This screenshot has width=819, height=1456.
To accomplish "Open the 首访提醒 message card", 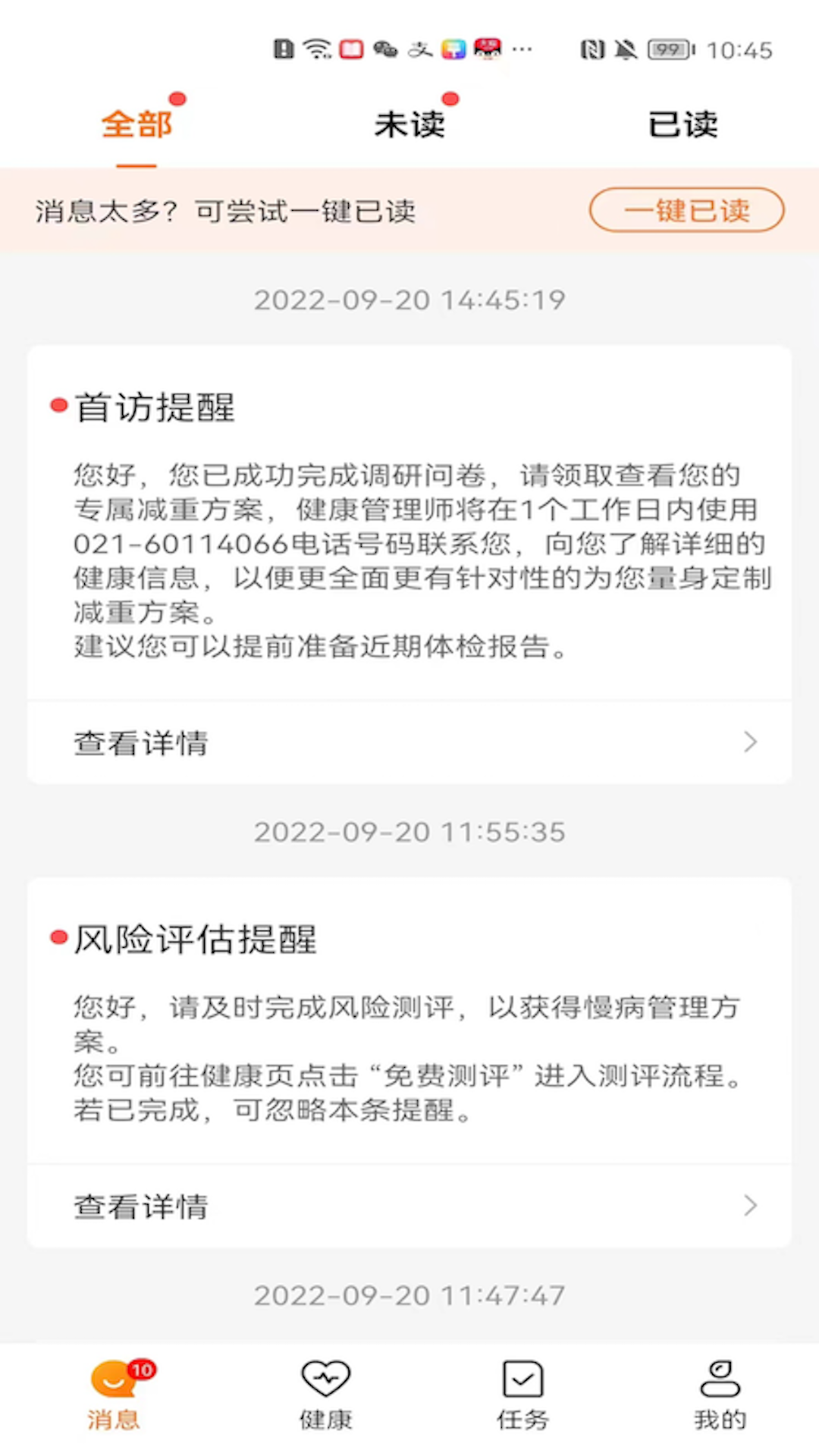I will [x=409, y=531].
